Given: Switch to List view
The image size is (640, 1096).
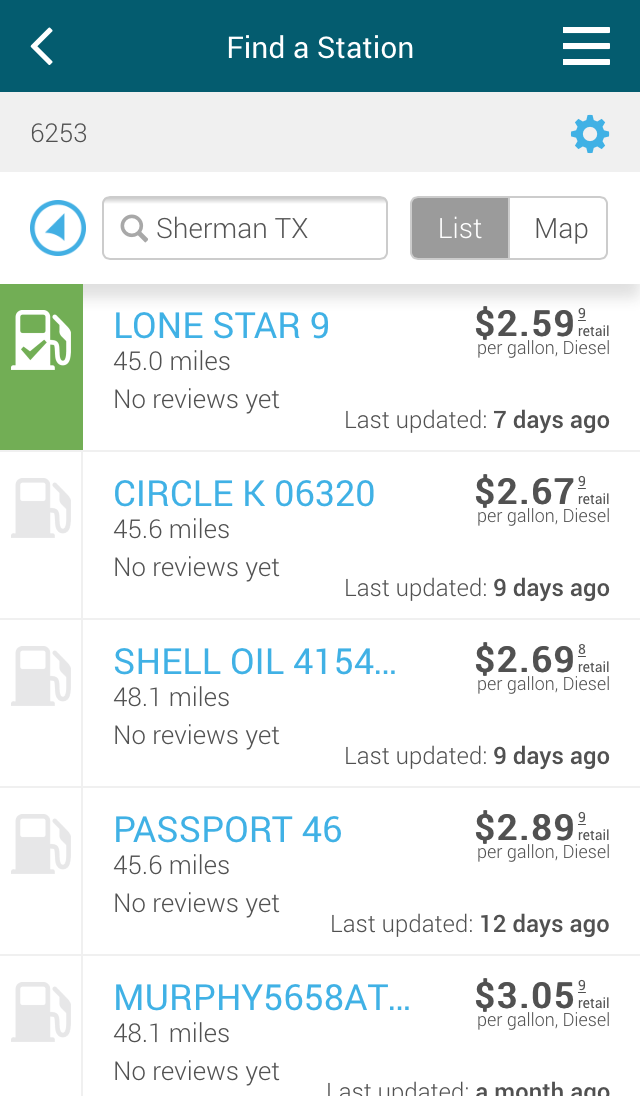Looking at the screenshot, I should tap(460, 228).
